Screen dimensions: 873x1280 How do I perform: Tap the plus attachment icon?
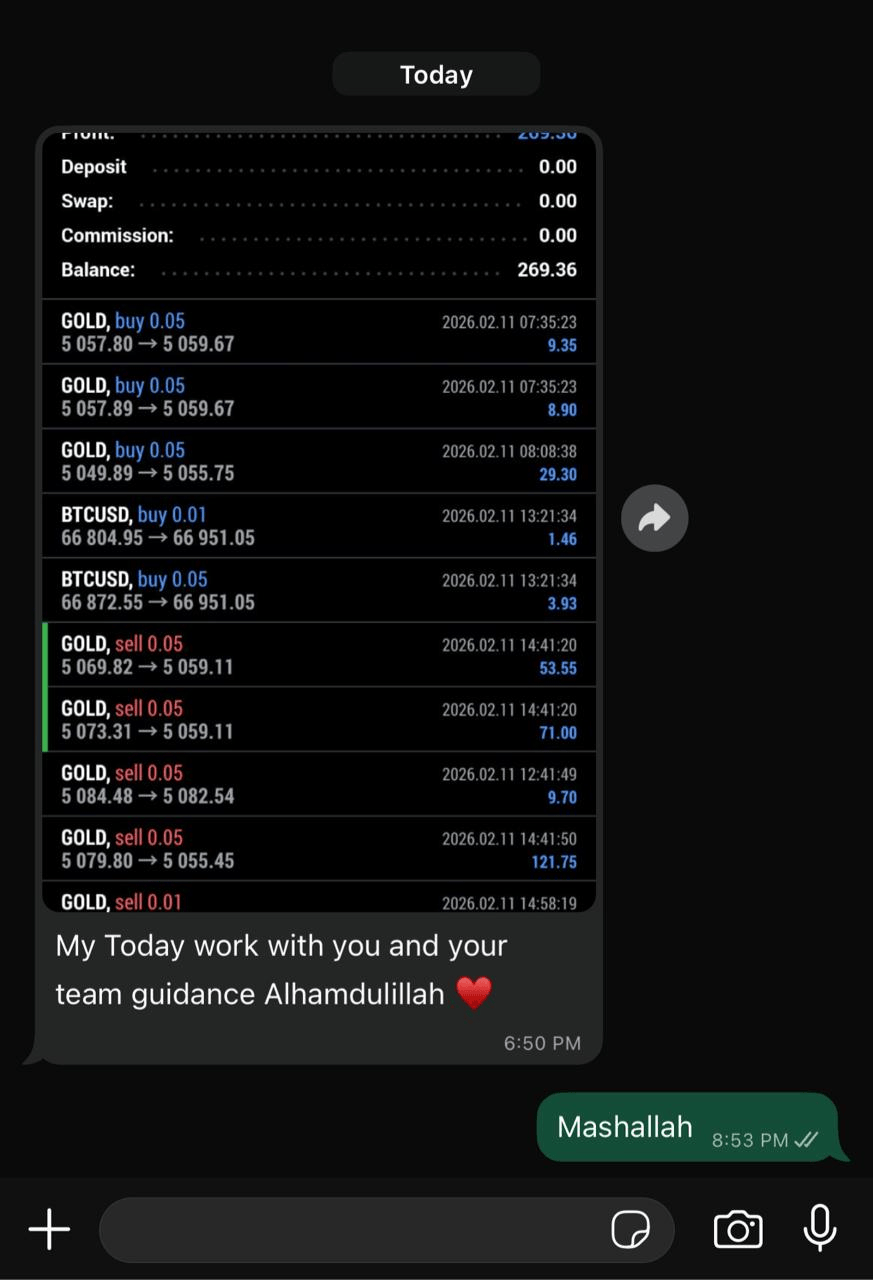point(47,1229)
